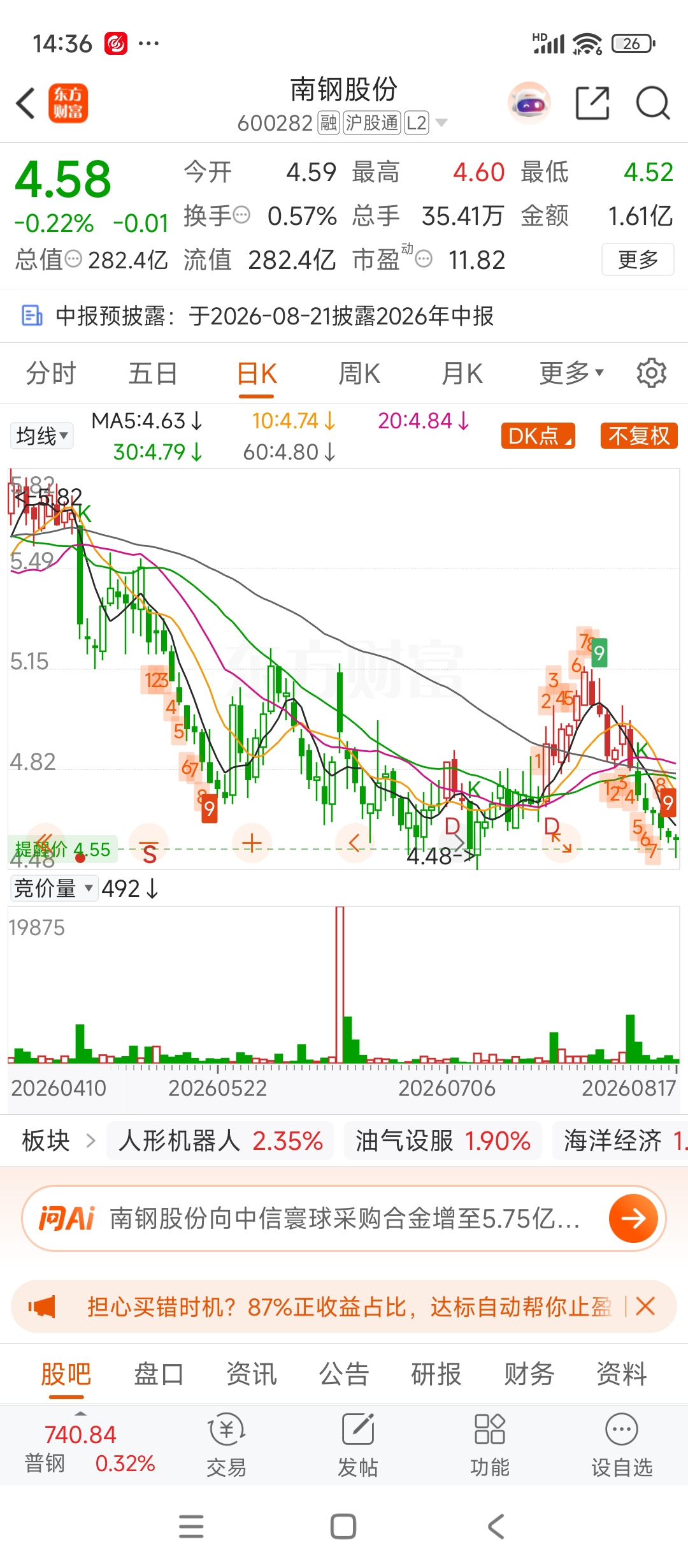Switch to the 分时 chart tab
This screenshot has height=1568, width=688.
point(51,374)
